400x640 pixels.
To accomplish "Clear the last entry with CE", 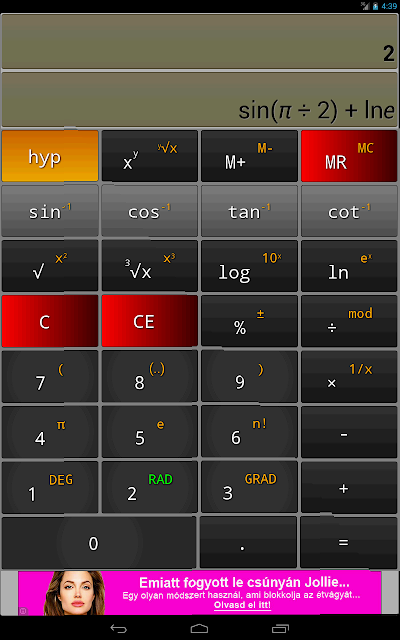I will click(150, 321).
